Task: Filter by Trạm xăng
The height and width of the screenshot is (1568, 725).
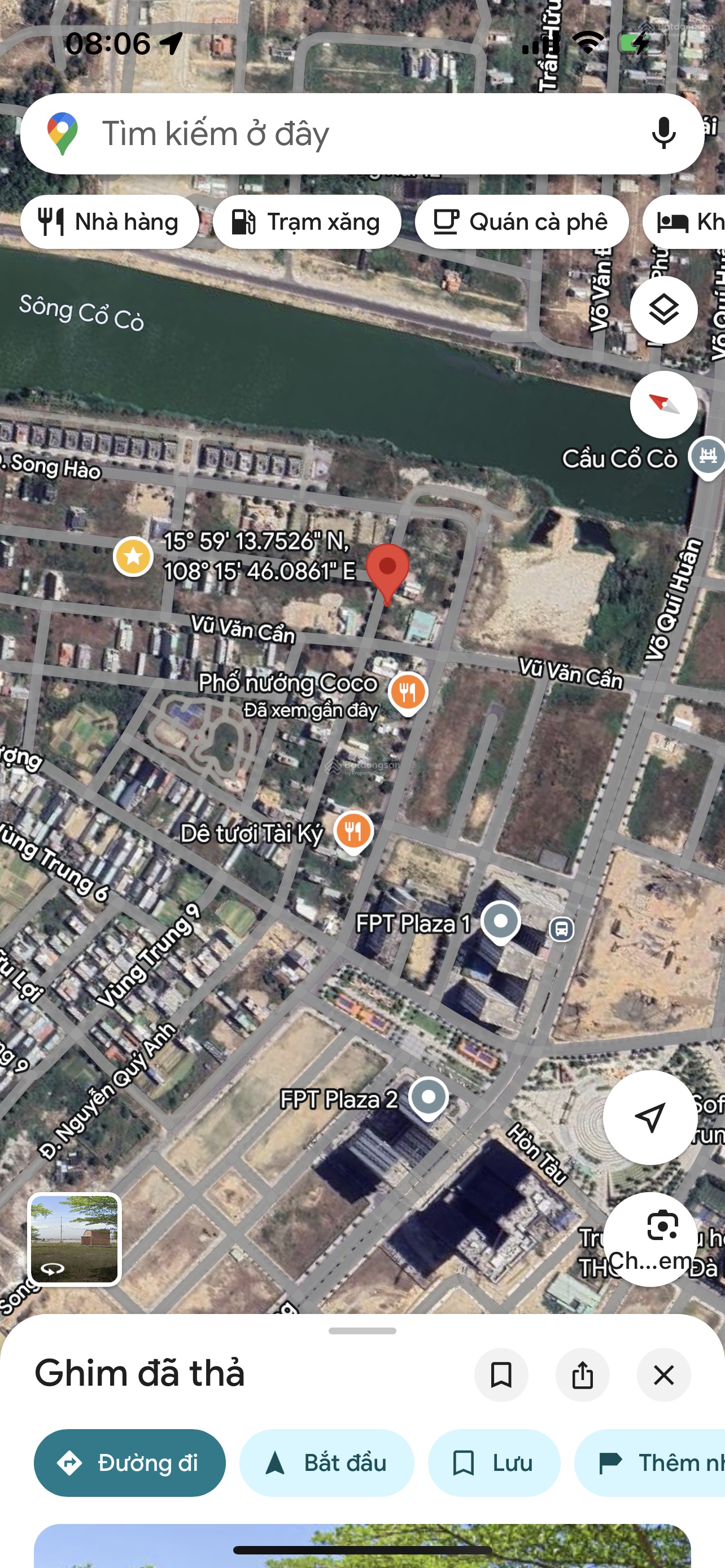Action: click(307, 222)
